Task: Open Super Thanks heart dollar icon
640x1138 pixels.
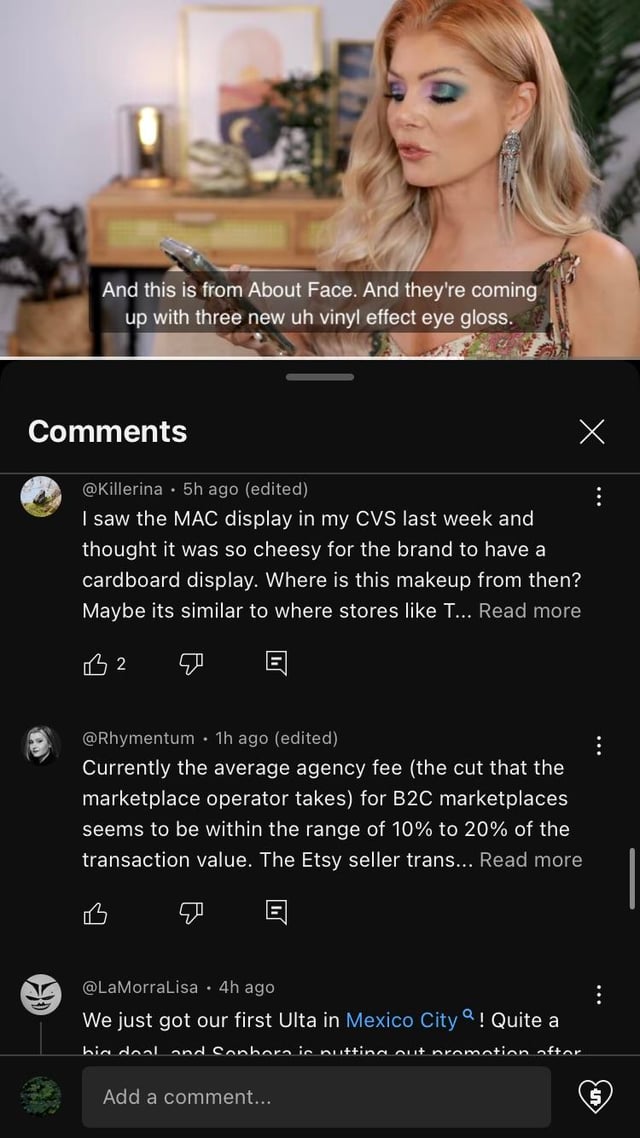Action: [x=595, y=1097]
